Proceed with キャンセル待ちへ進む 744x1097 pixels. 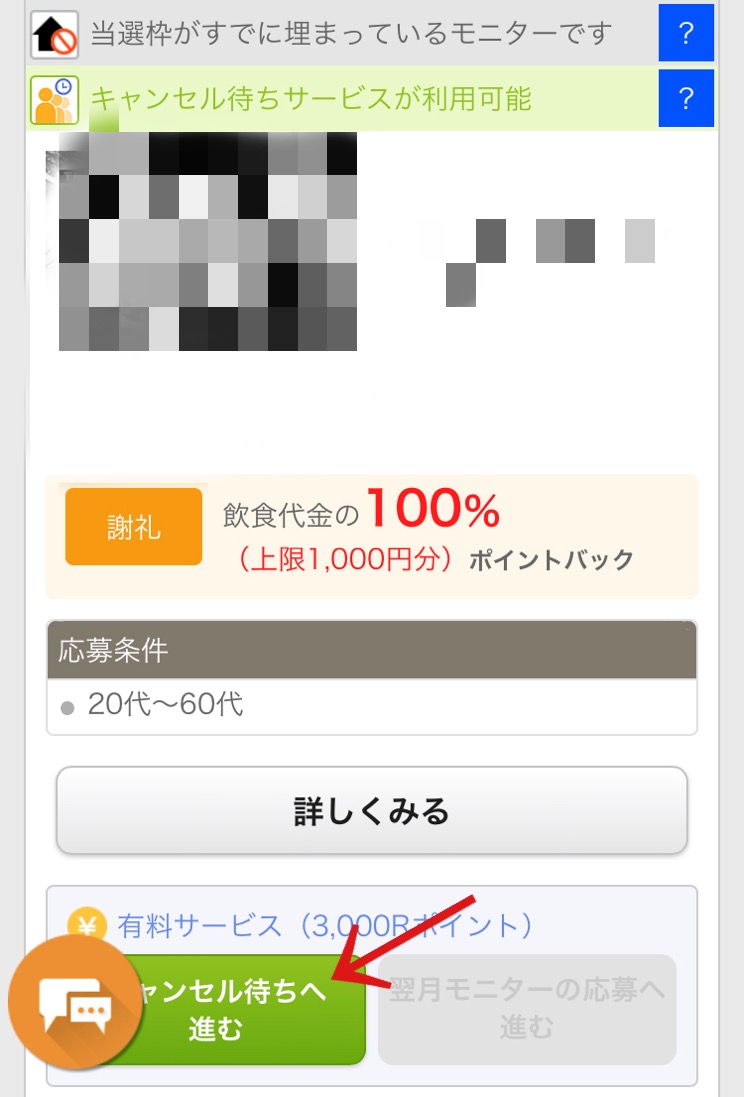(250, 1010)
